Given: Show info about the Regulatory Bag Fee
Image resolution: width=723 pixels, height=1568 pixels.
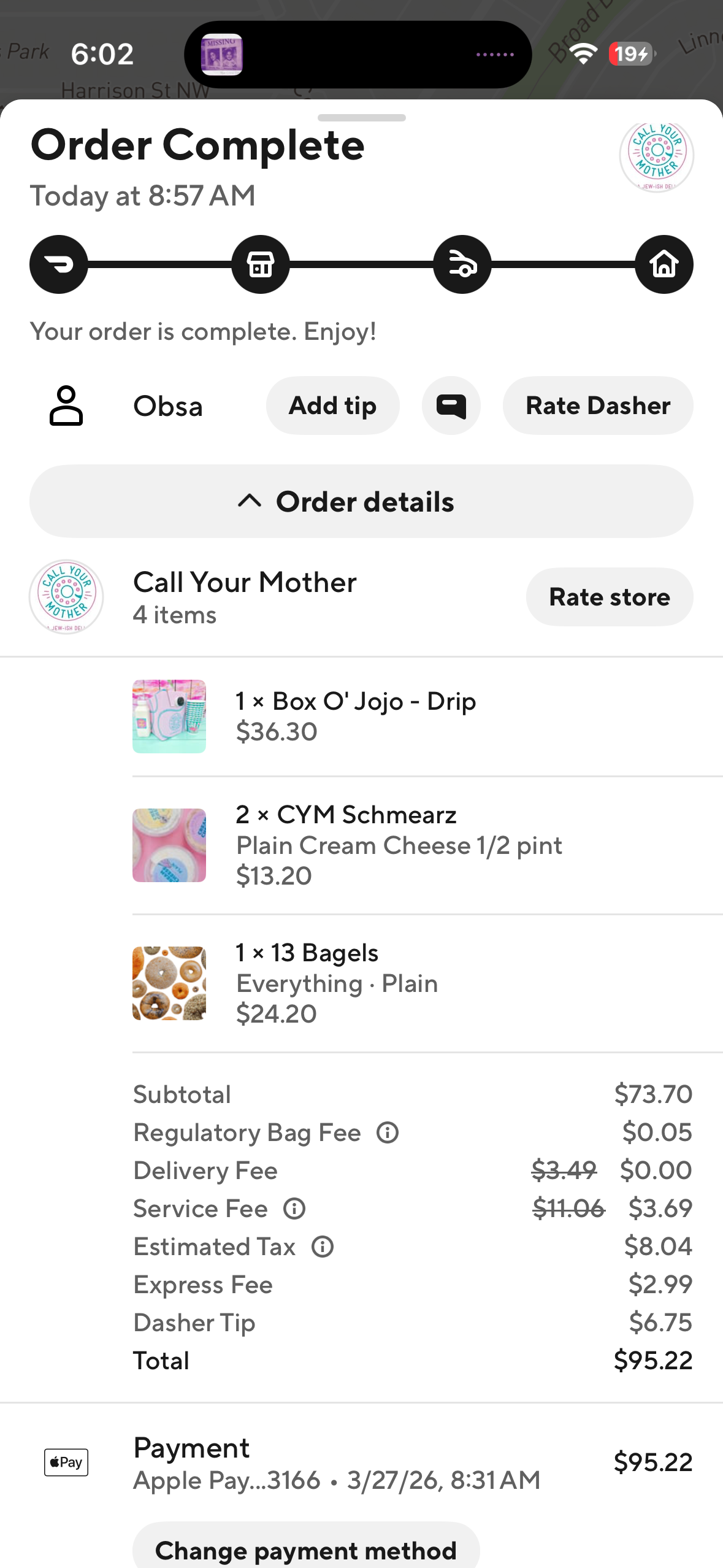Looking at the screenshot, I should [x=389, y=1132].
